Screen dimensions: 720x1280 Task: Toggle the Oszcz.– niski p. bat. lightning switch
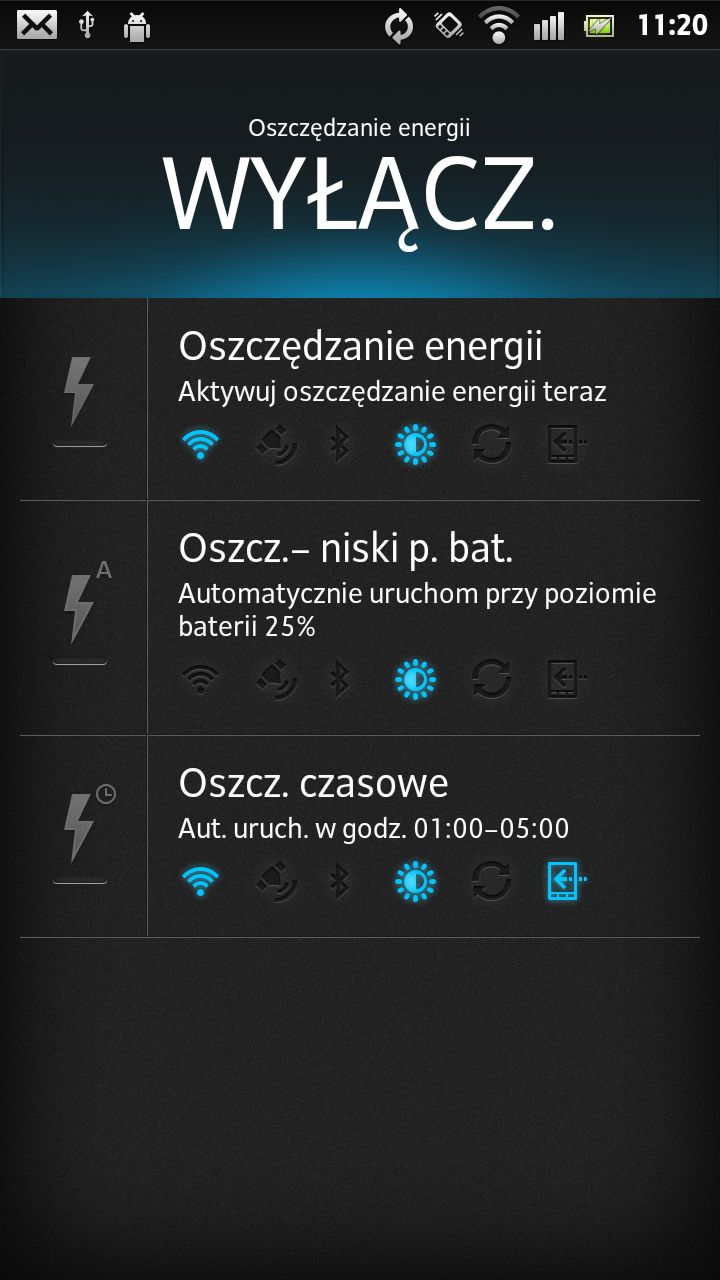(82, 618)
